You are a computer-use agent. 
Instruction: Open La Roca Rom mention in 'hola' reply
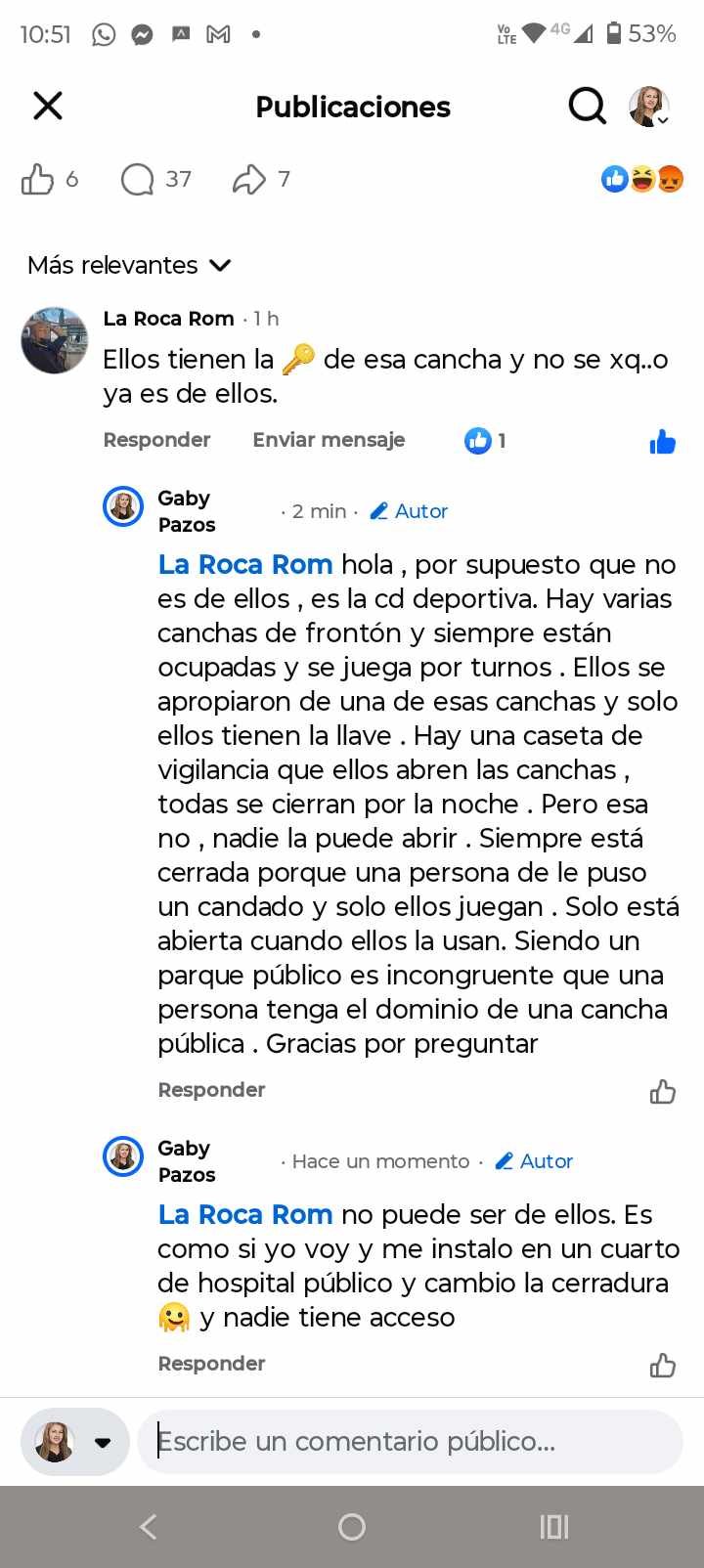[245, 565]
